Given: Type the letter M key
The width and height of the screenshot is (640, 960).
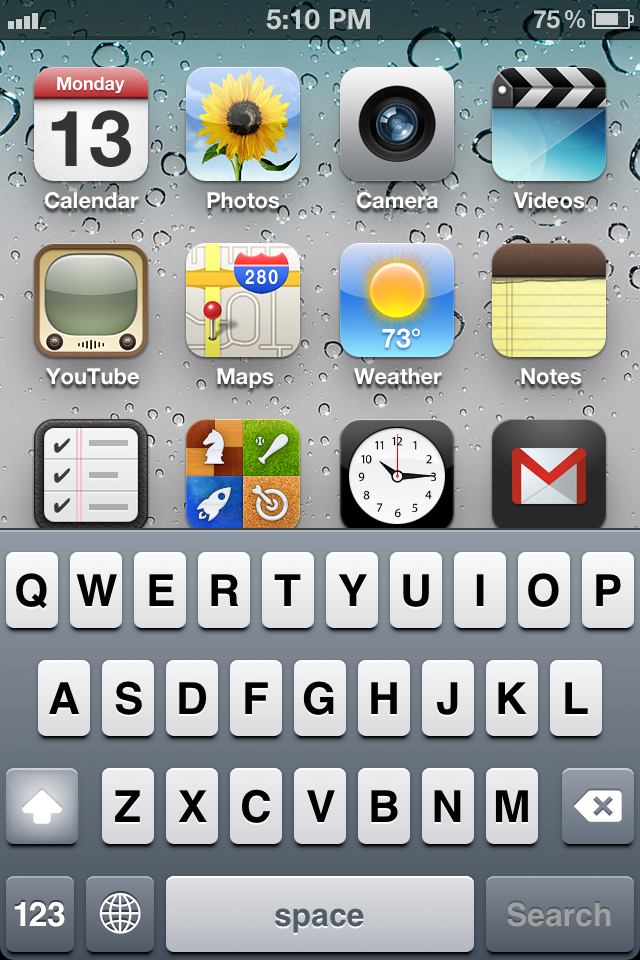Looking at the screenshot, I should pyautogui.click(x=512, y=806).
